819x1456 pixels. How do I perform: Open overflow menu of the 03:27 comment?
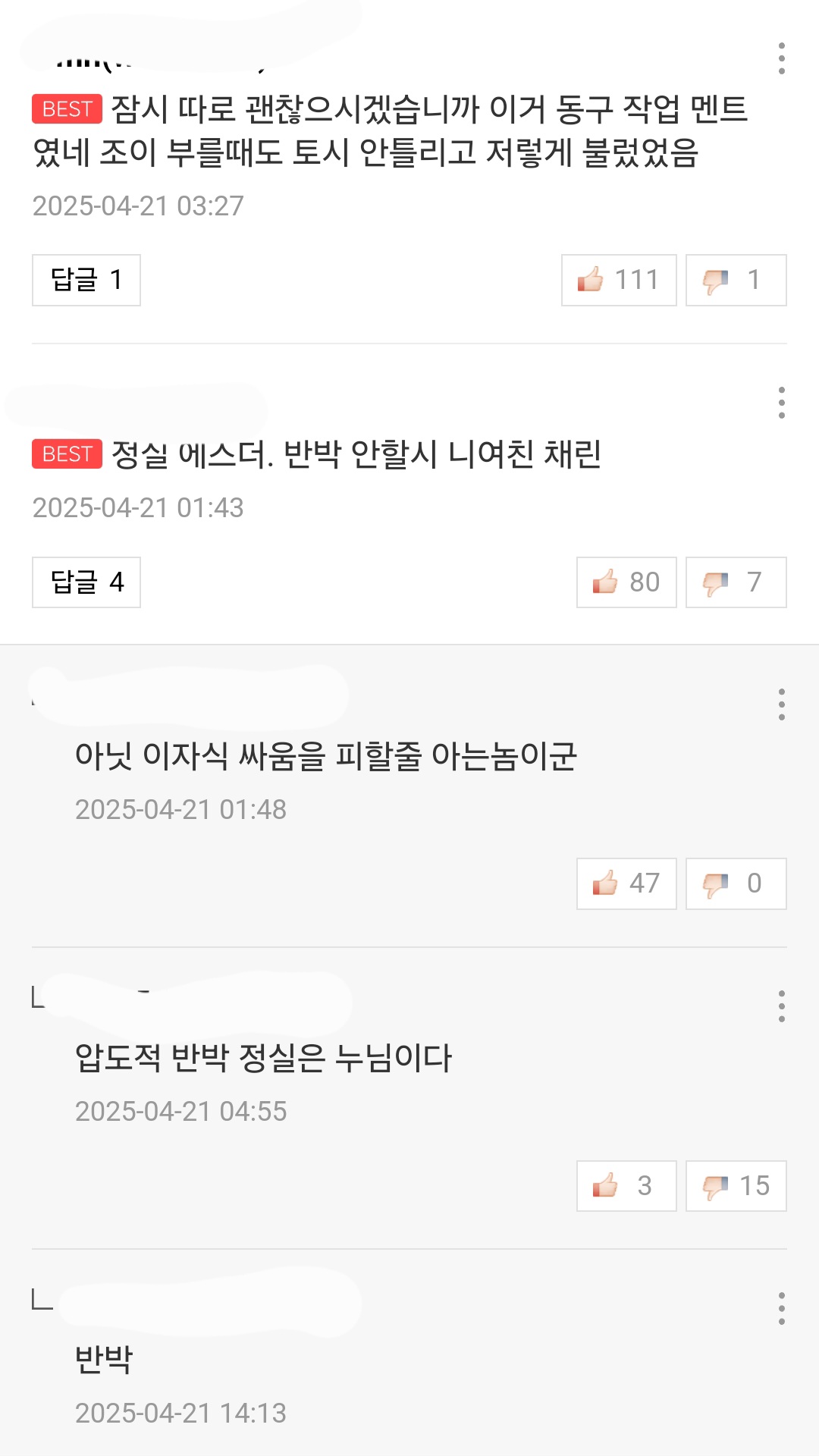click(x=781, y=58)
